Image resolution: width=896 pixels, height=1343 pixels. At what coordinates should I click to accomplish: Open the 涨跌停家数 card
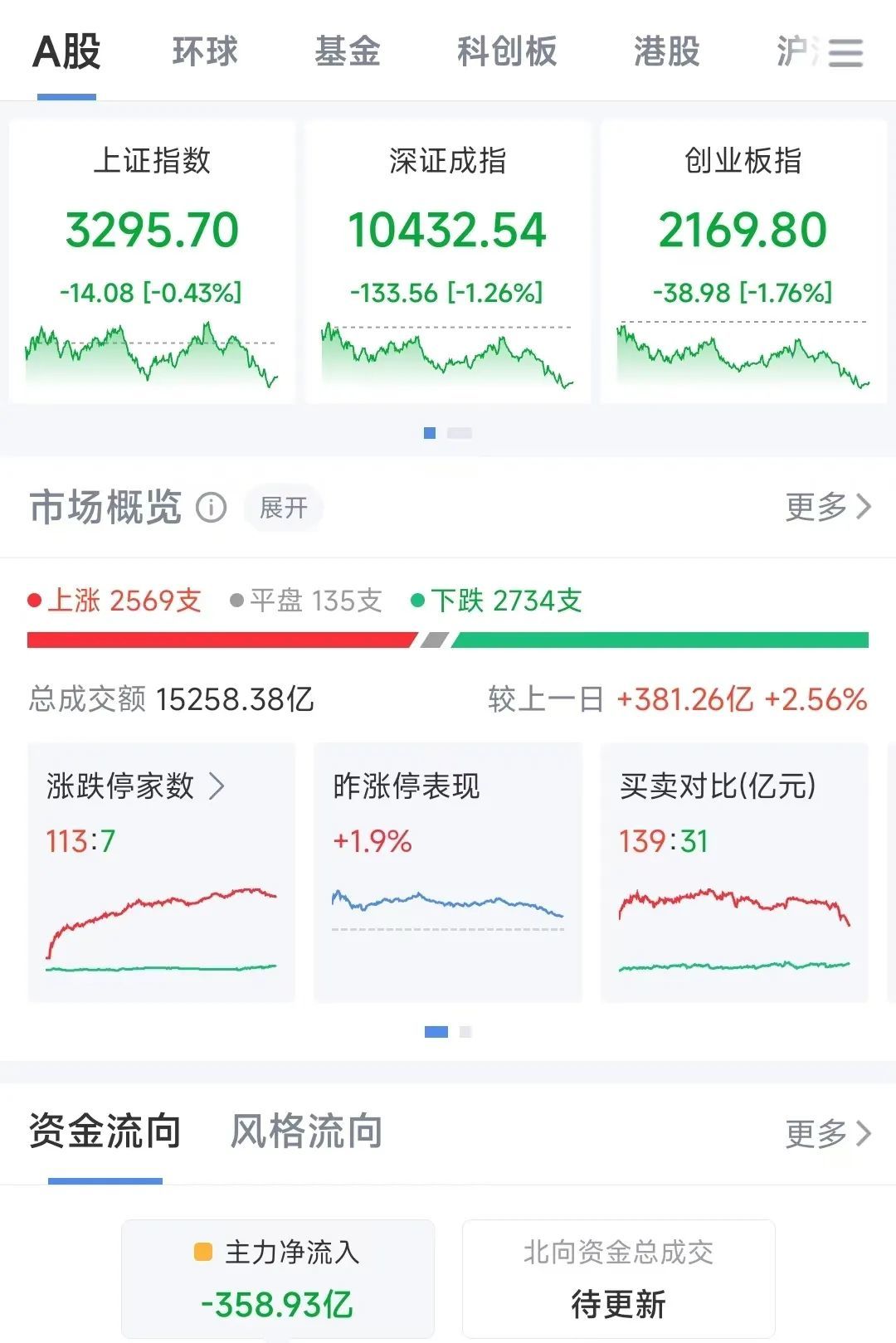(162, 871)
